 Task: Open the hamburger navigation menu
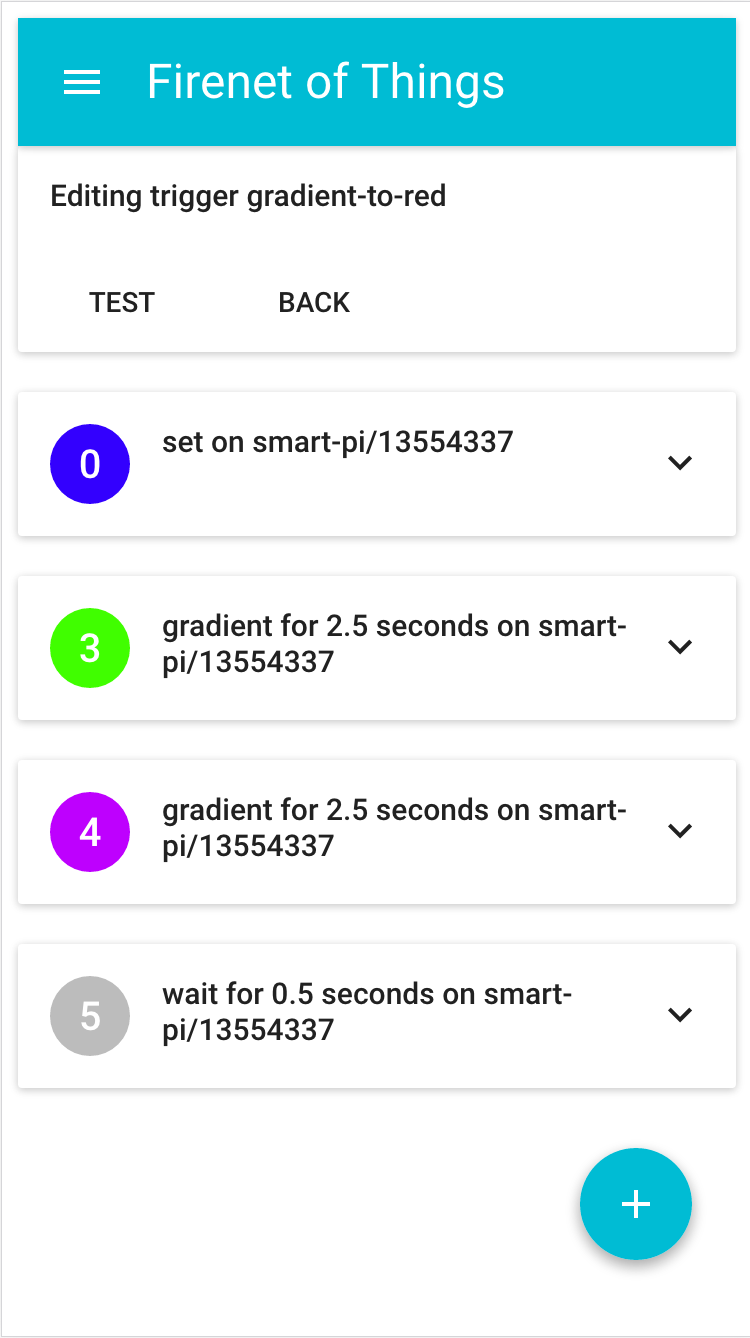coord(82,83)
